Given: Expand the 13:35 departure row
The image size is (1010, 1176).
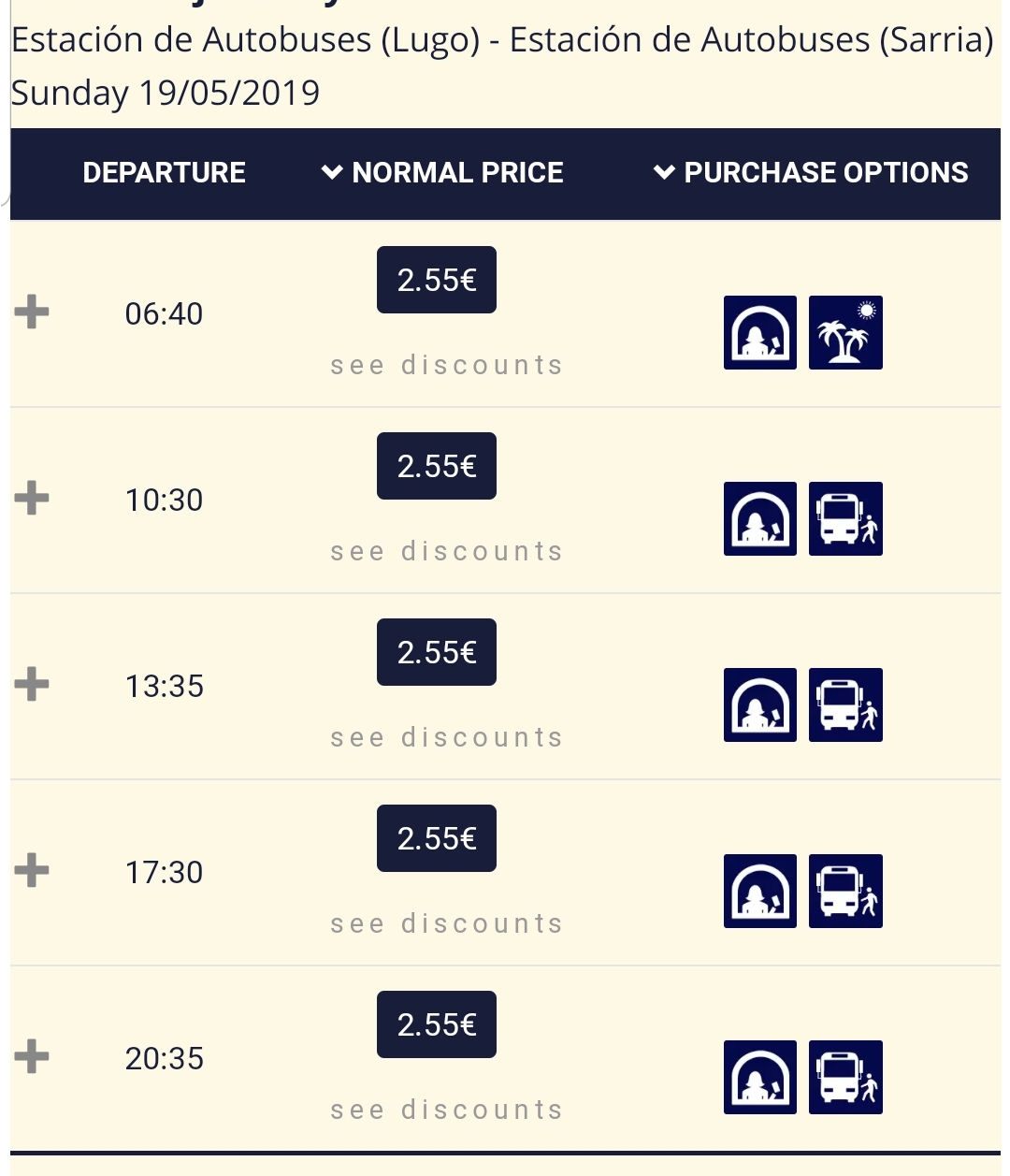Looking at the screenshot, I should pos(32,685).
